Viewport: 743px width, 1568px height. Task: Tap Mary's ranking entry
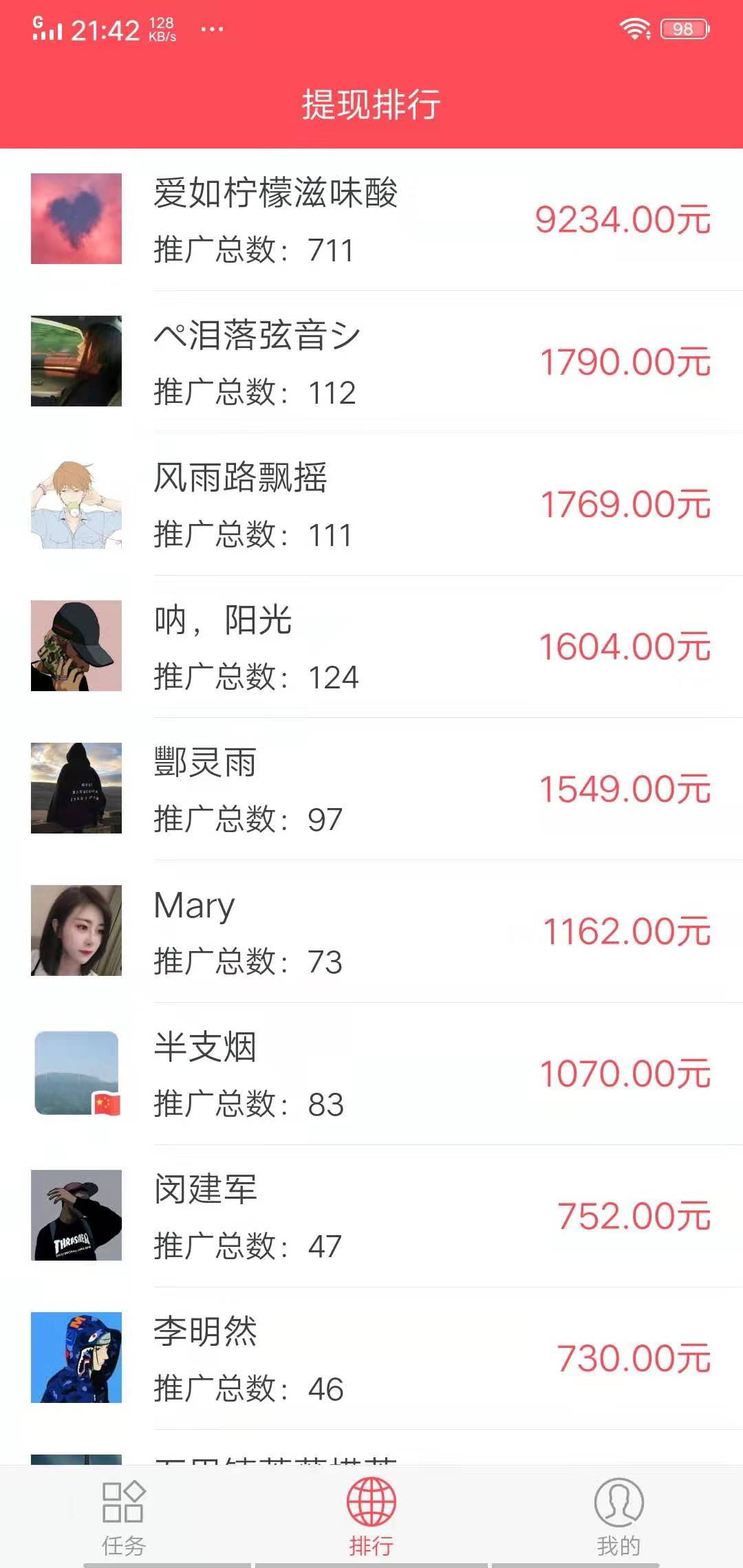click(x=371, y=931)
